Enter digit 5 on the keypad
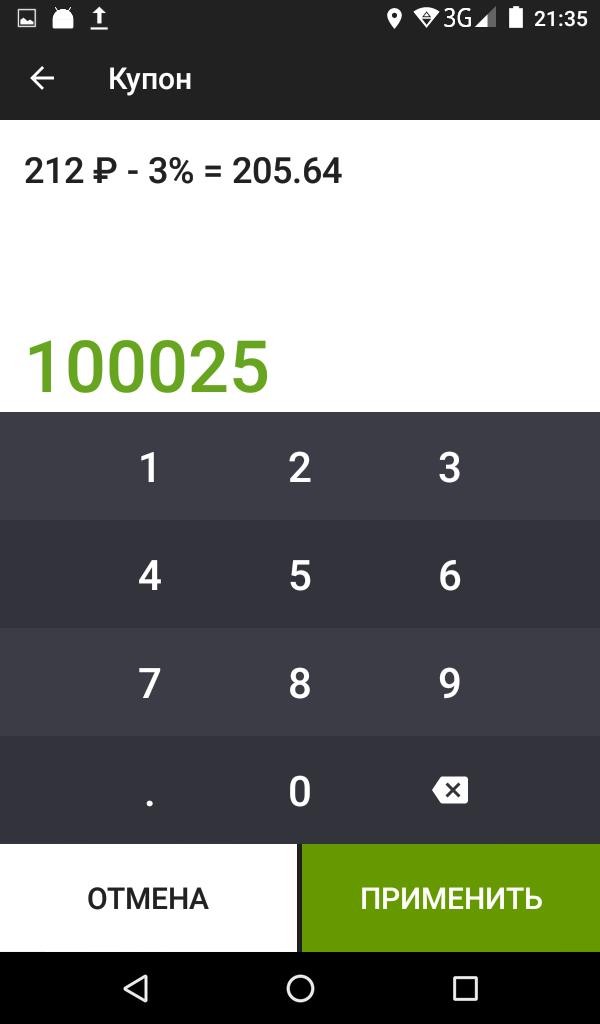This screenshot has width=600, height=1024. click(300, 575)
